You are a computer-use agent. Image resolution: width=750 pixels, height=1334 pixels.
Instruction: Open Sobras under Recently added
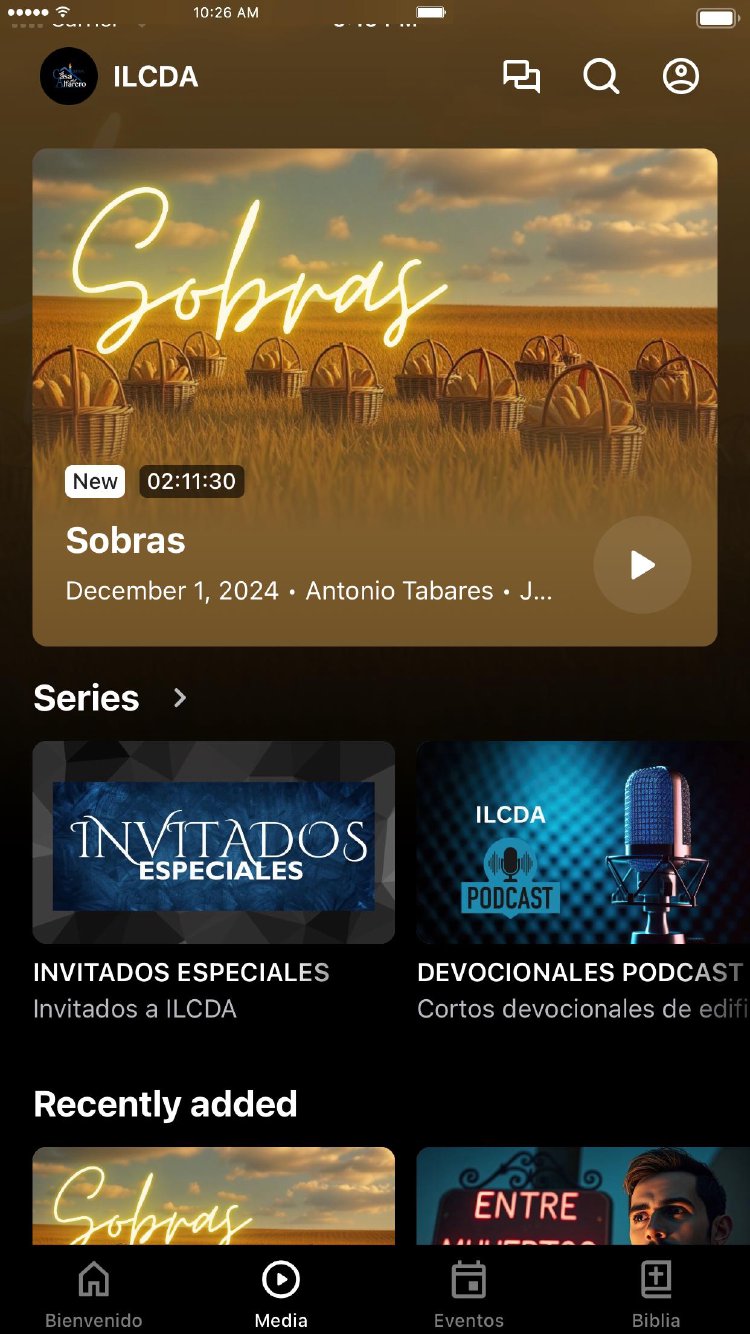(x=214, y=1196)
